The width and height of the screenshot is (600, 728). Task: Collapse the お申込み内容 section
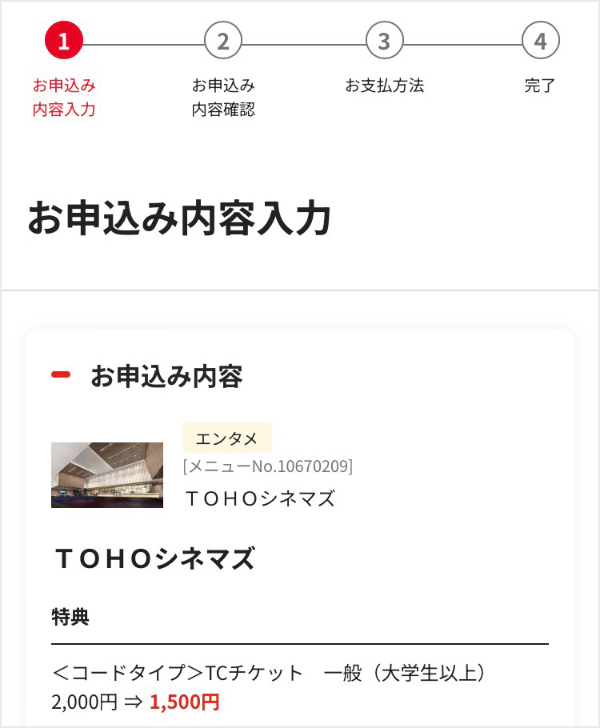coord(61,376)
